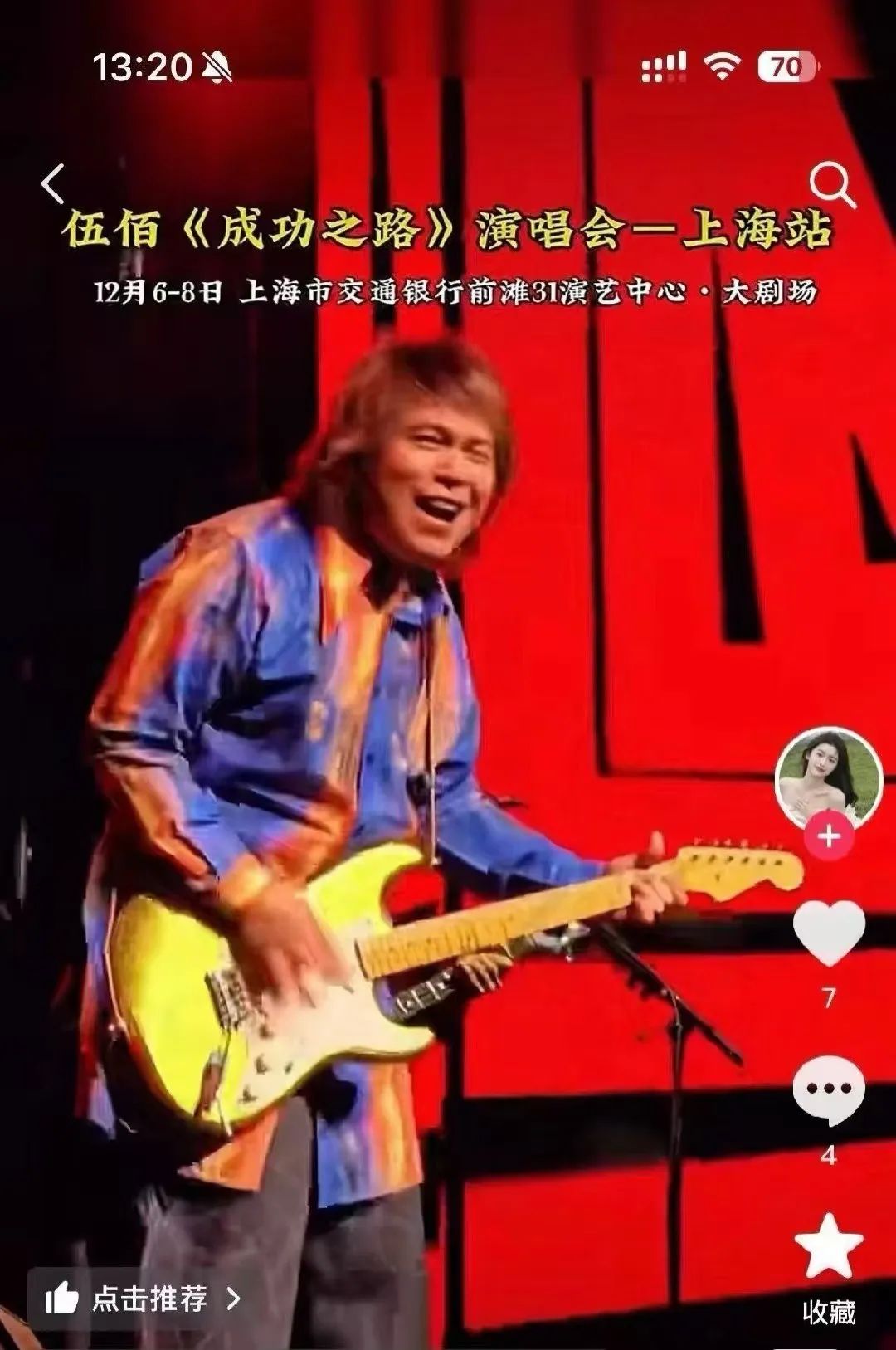The image size is (896, 1350).
Task: Follow the author with the plus button
Action: [829, 836]
